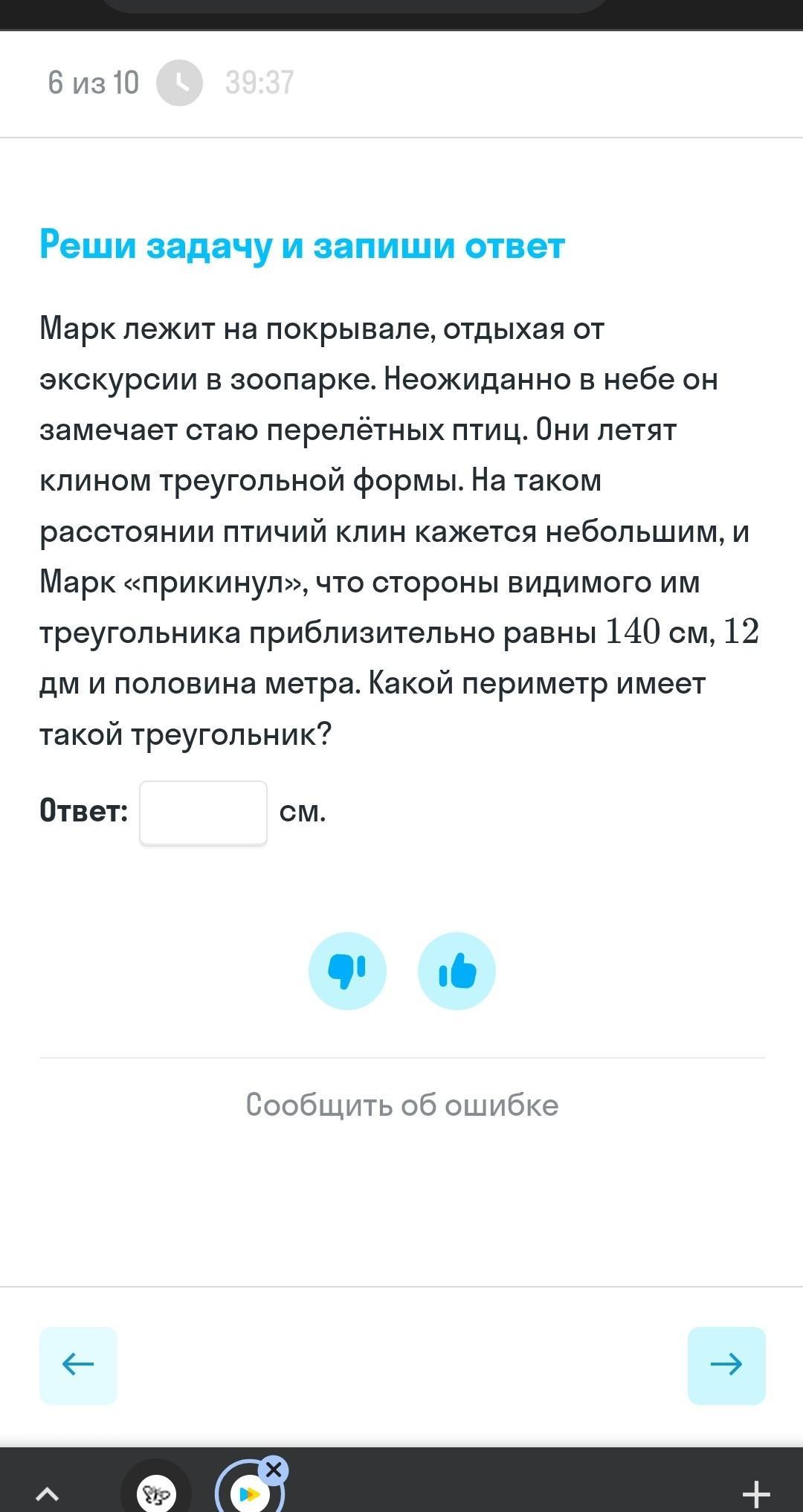Tap the timer clock icon
The width and height of the screenshot is (803, 1512).
pyautogui.click(x=179, y=83)
